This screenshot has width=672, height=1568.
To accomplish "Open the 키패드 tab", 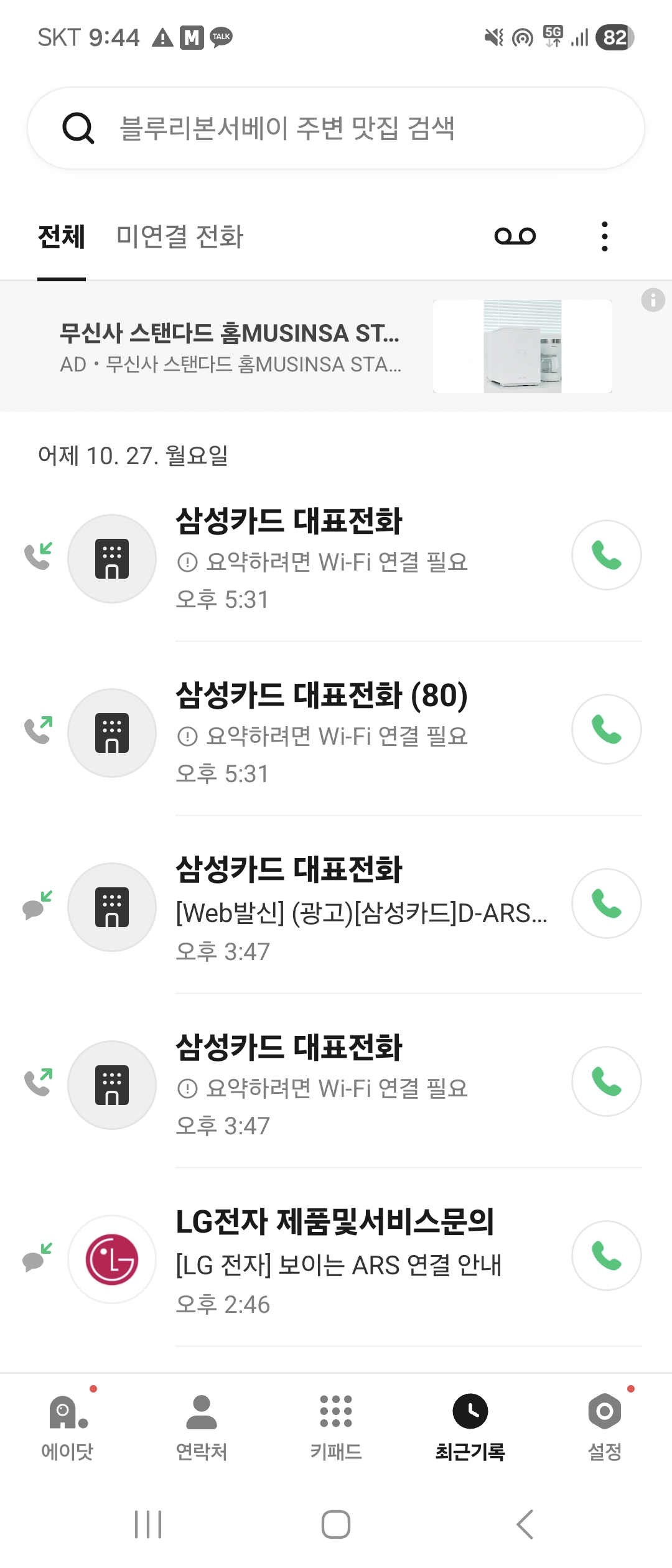I will point(336,1426).
